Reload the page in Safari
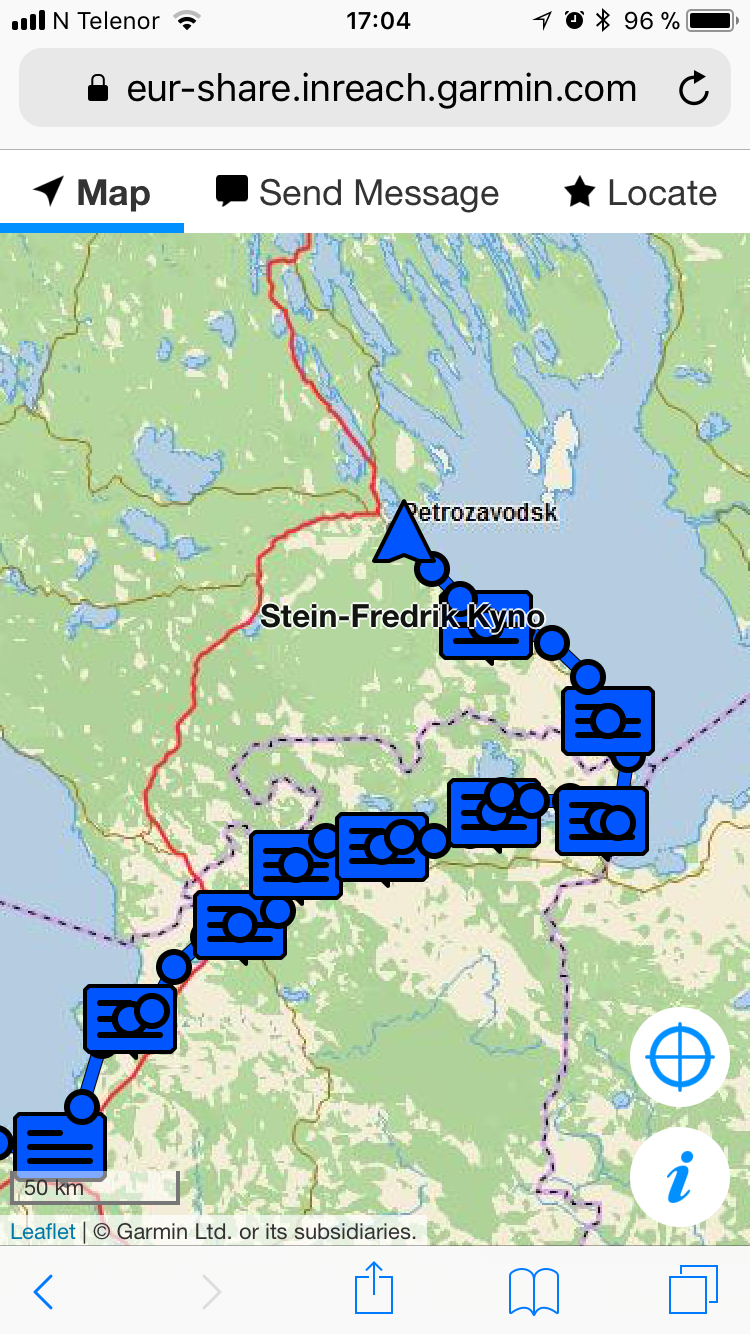 (x=693, y=90)
